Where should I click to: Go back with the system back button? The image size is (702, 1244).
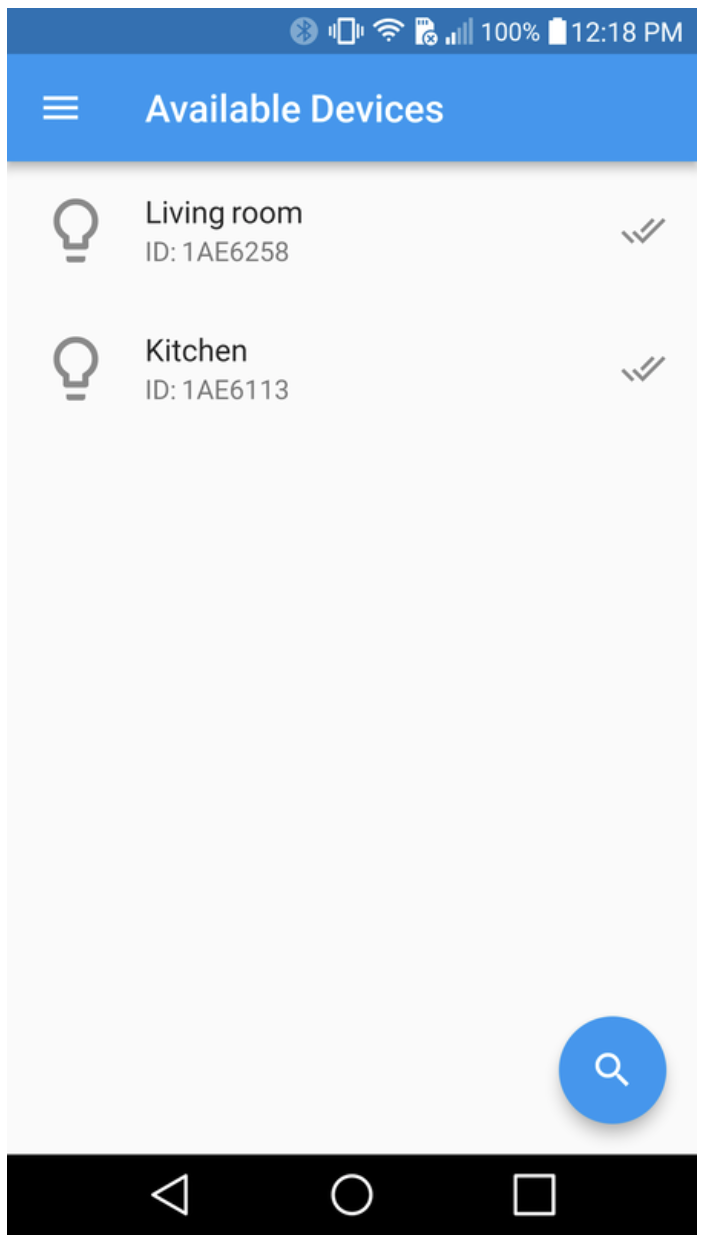tap(170, 1194)
